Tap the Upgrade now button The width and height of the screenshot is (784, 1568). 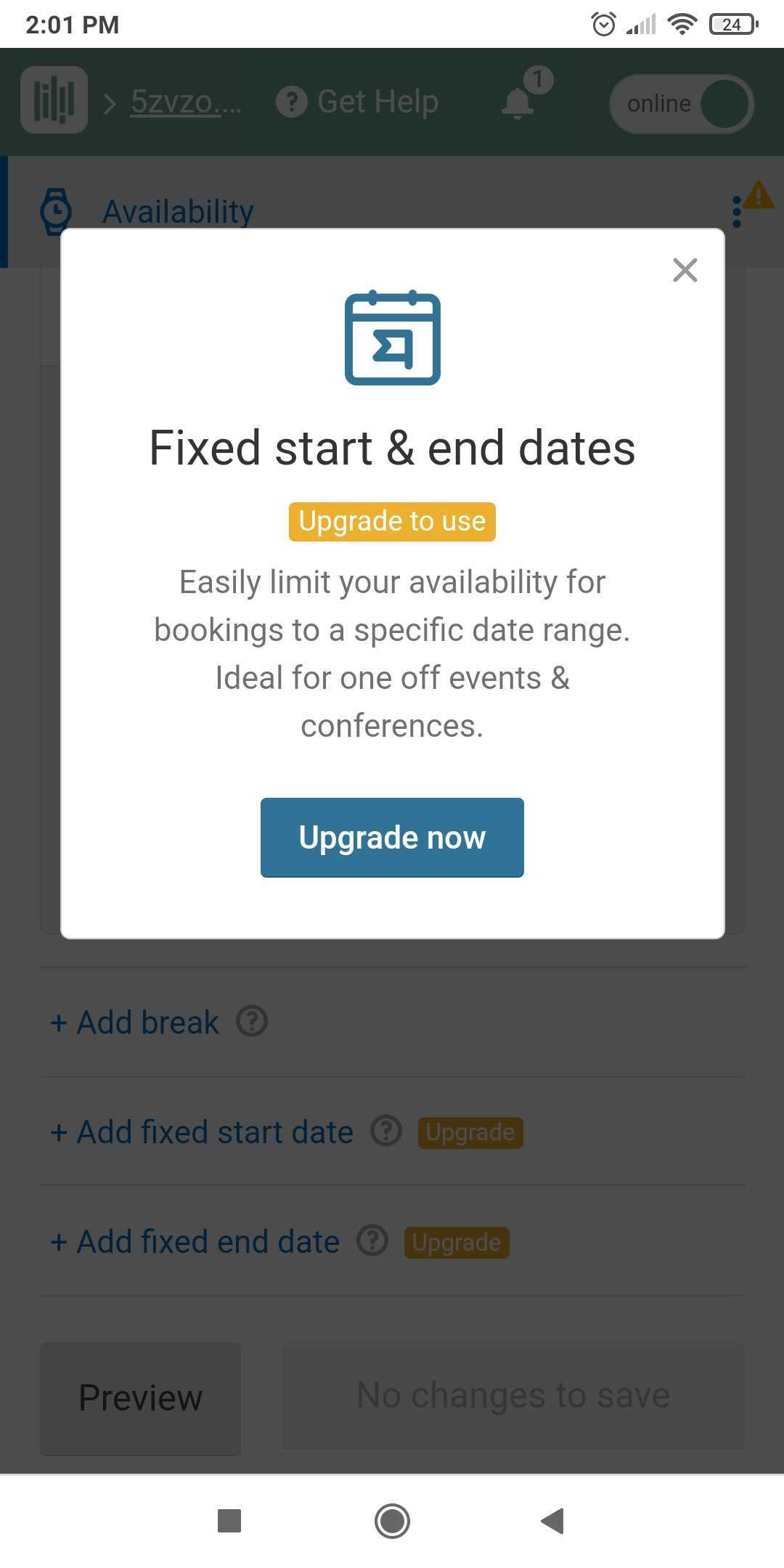click(x=392, y=837)
